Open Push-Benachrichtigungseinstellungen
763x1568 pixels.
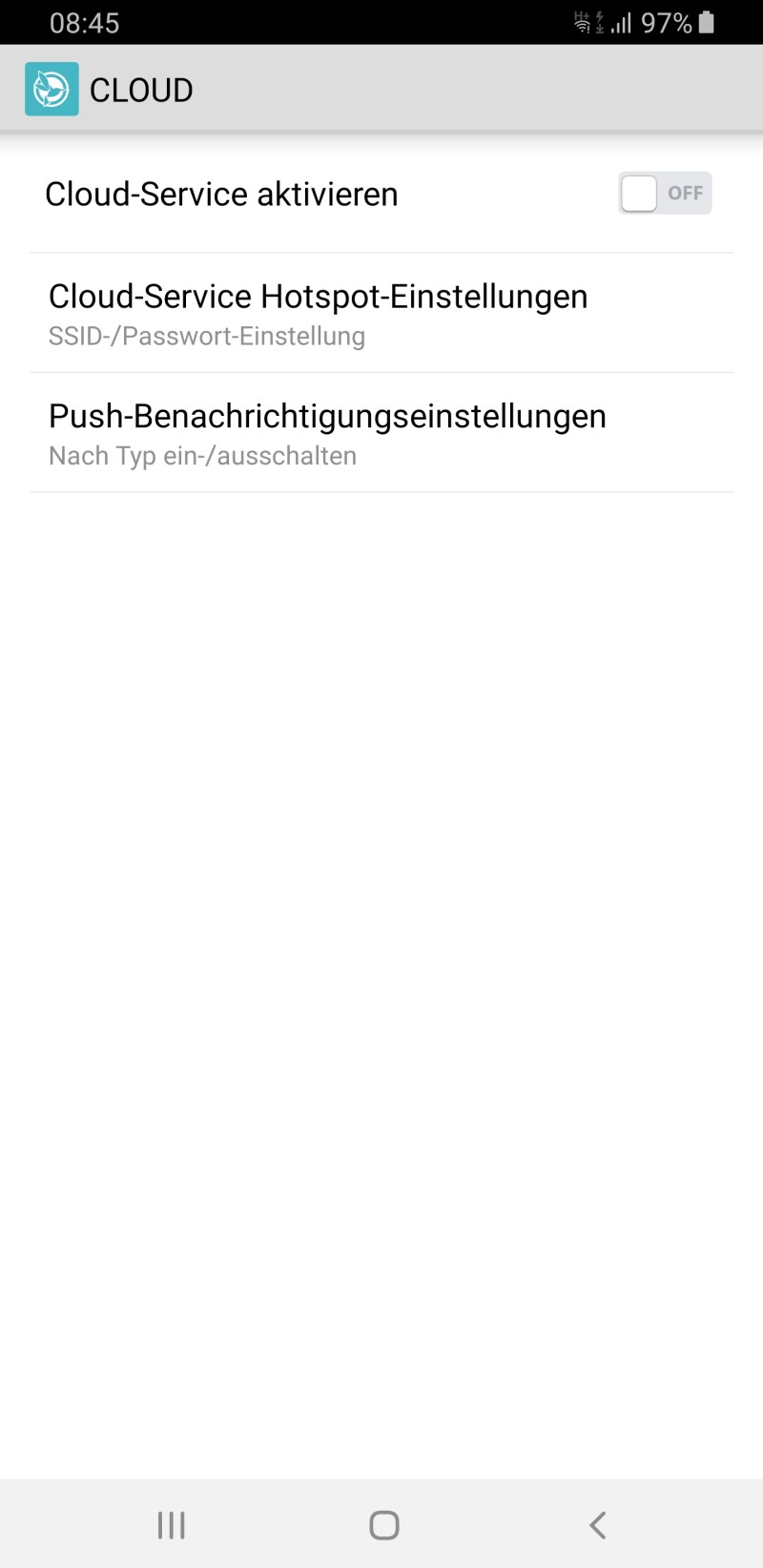381,433
